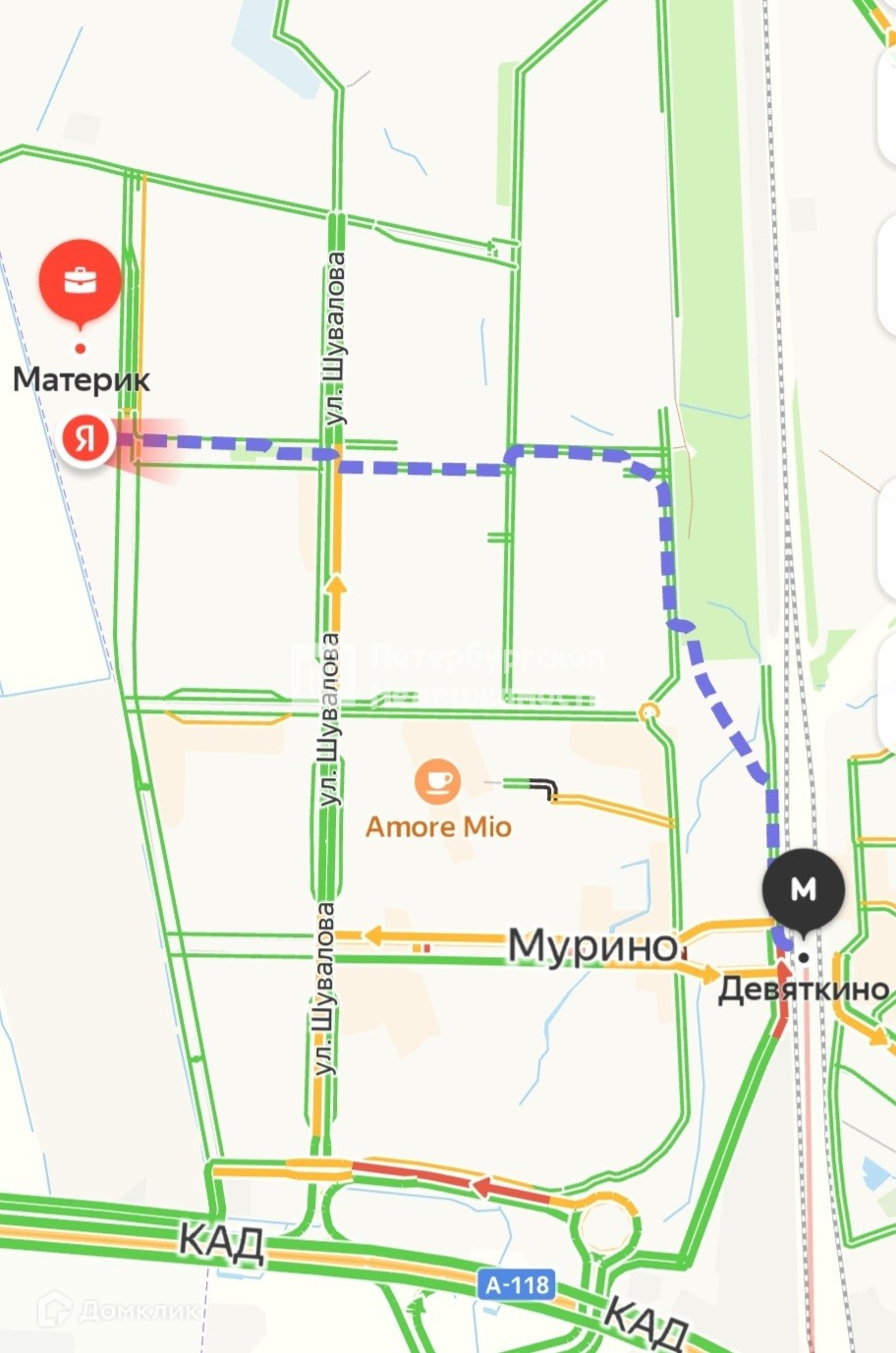Open the Материк business pin
The image size is (896, 1353).
coord(81,283)
